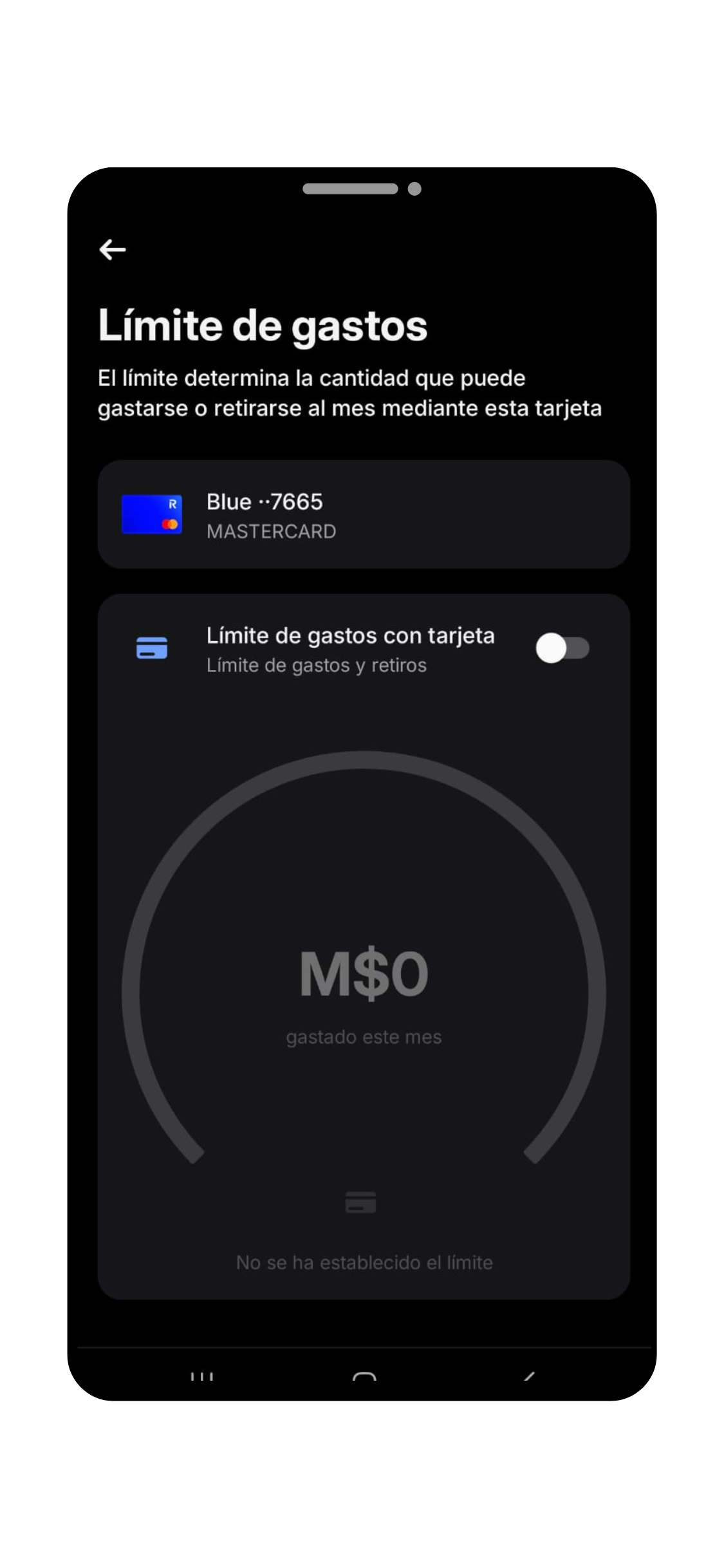
Task: Tap the grey pill indicator at screen top
Action: pyautogui.click(x=351, y=189)
